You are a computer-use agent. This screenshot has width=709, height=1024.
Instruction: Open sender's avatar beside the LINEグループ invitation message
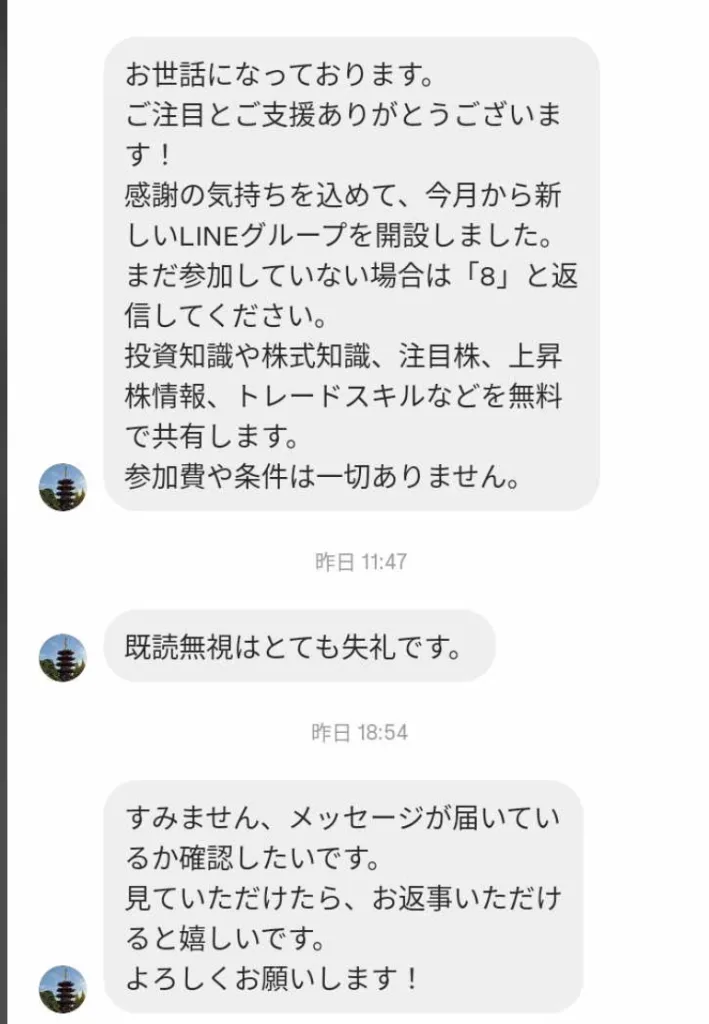62,487
